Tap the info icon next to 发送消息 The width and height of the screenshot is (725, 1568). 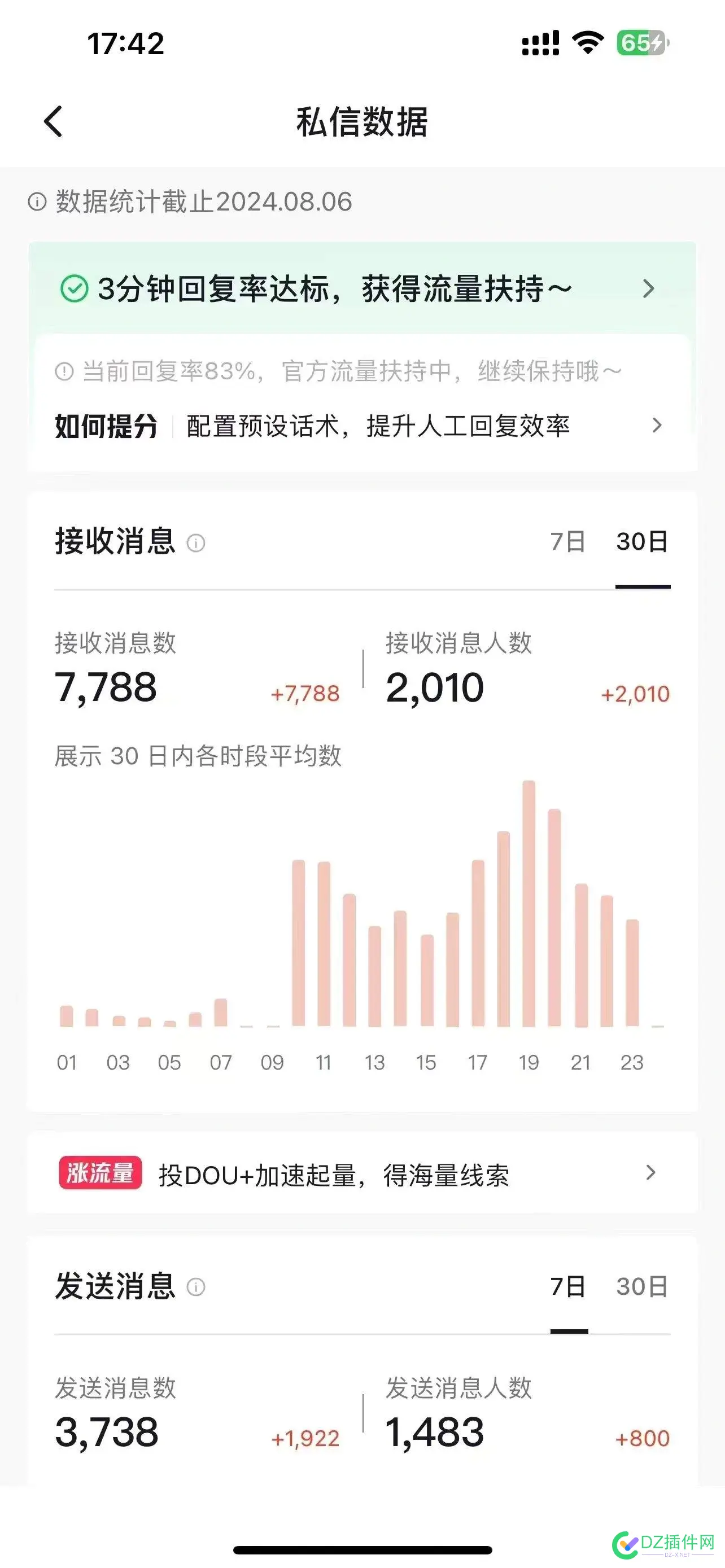tap(195, 1288)
